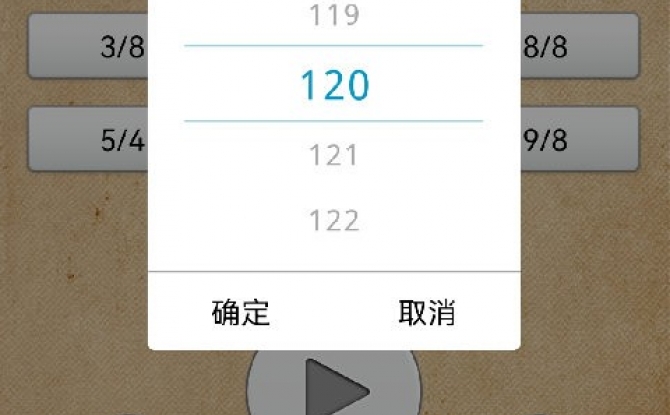Select the 8/8 time signature

tap(578, 47)
